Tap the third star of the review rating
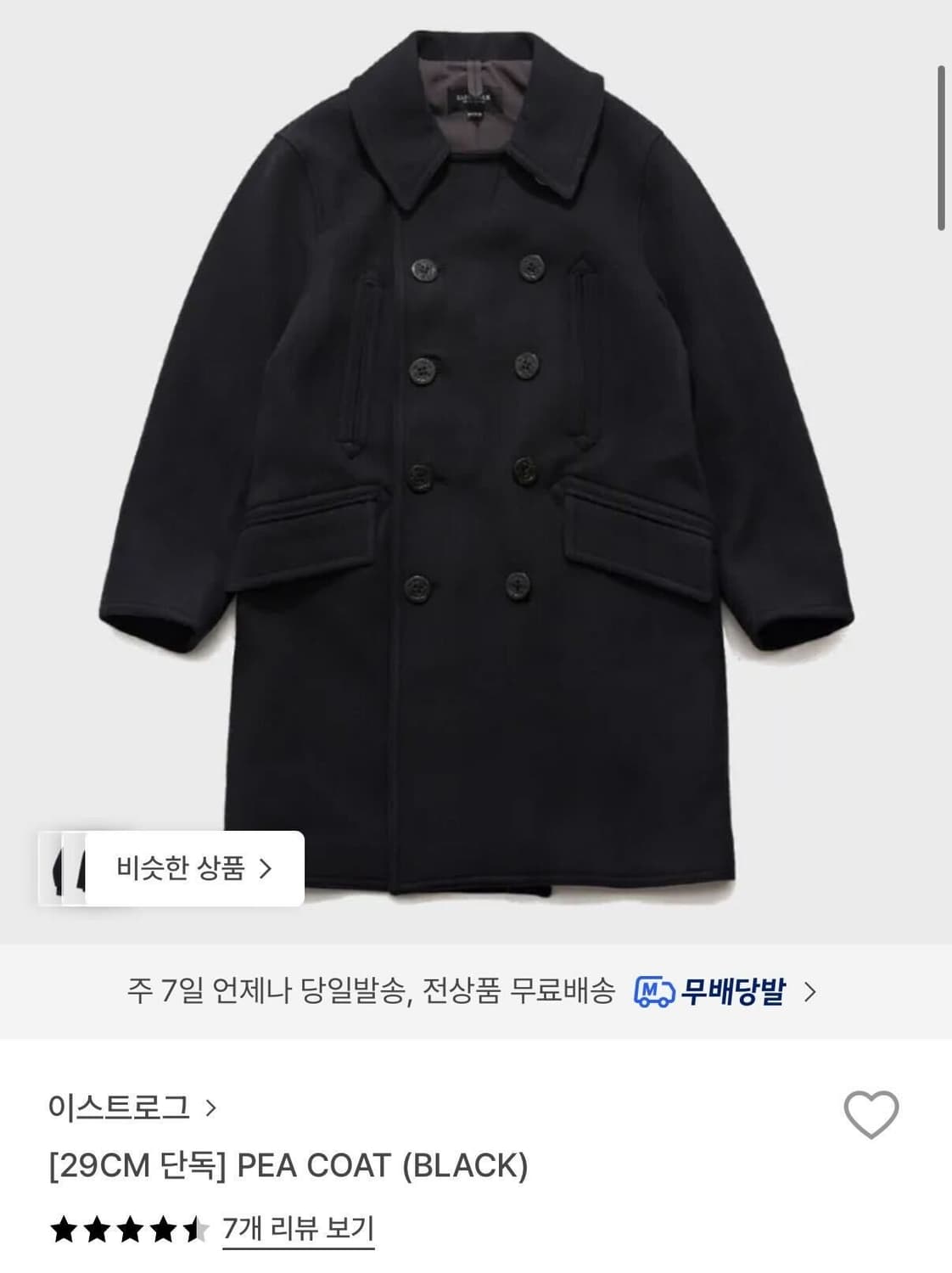 point(132,1228)
